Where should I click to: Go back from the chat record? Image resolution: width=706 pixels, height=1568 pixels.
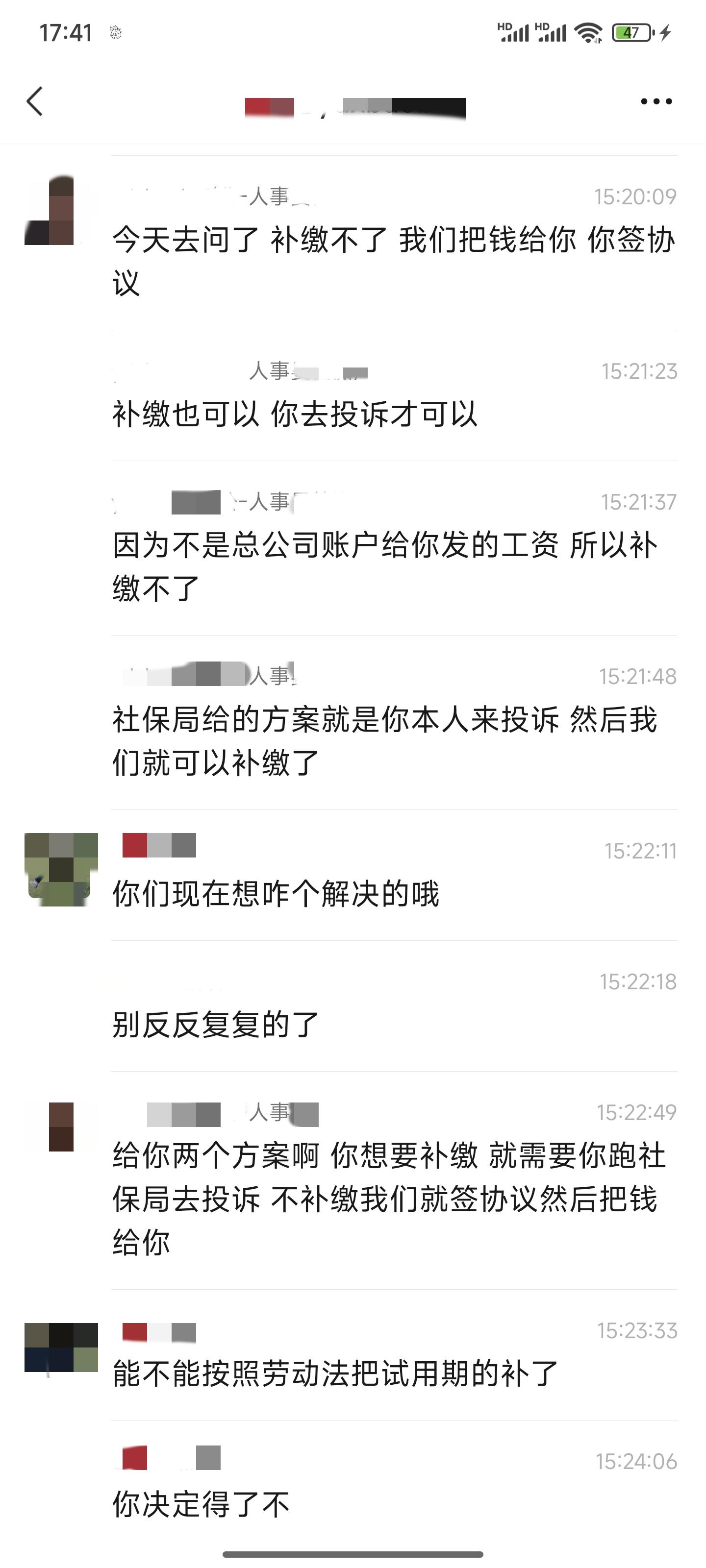(x=35, y=101)
